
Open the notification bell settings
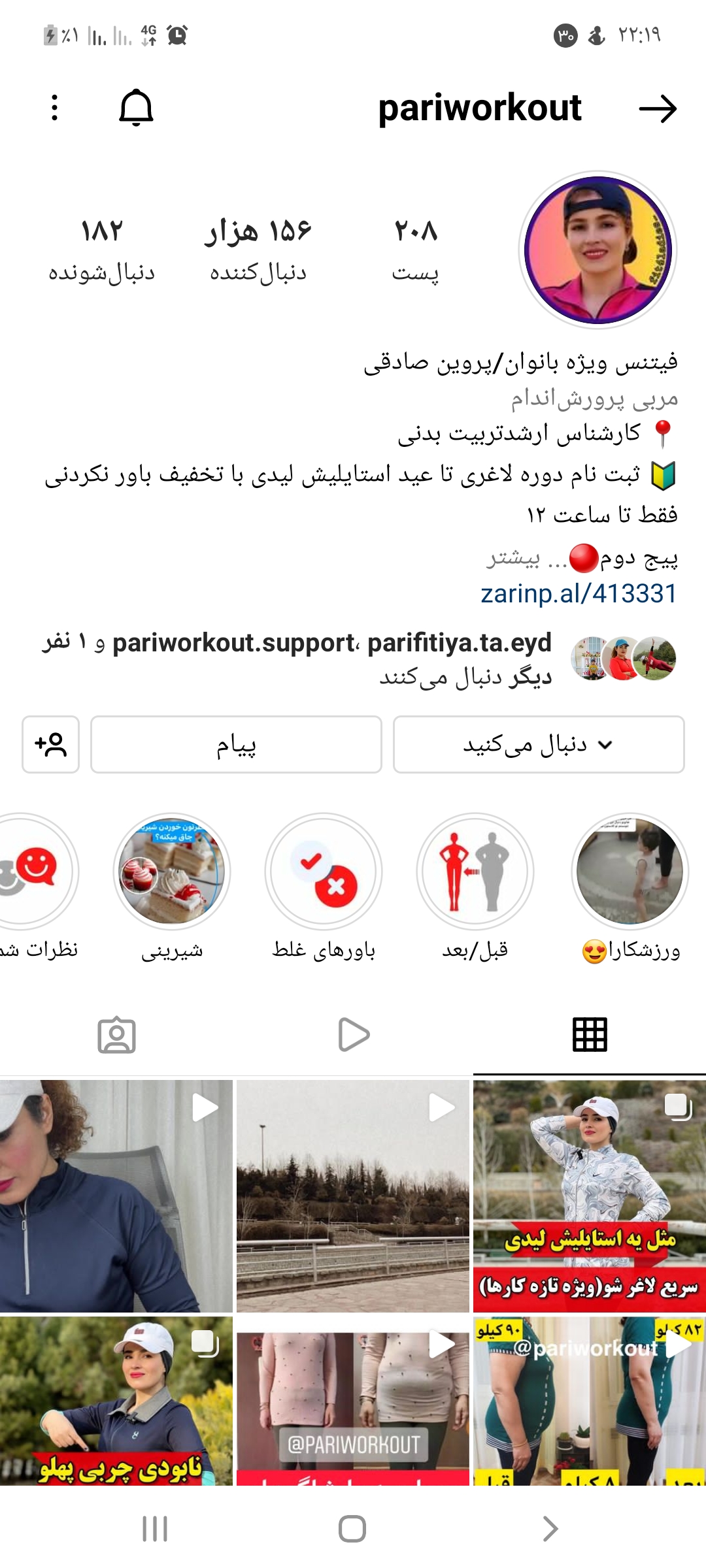click(x=136, y=108)
